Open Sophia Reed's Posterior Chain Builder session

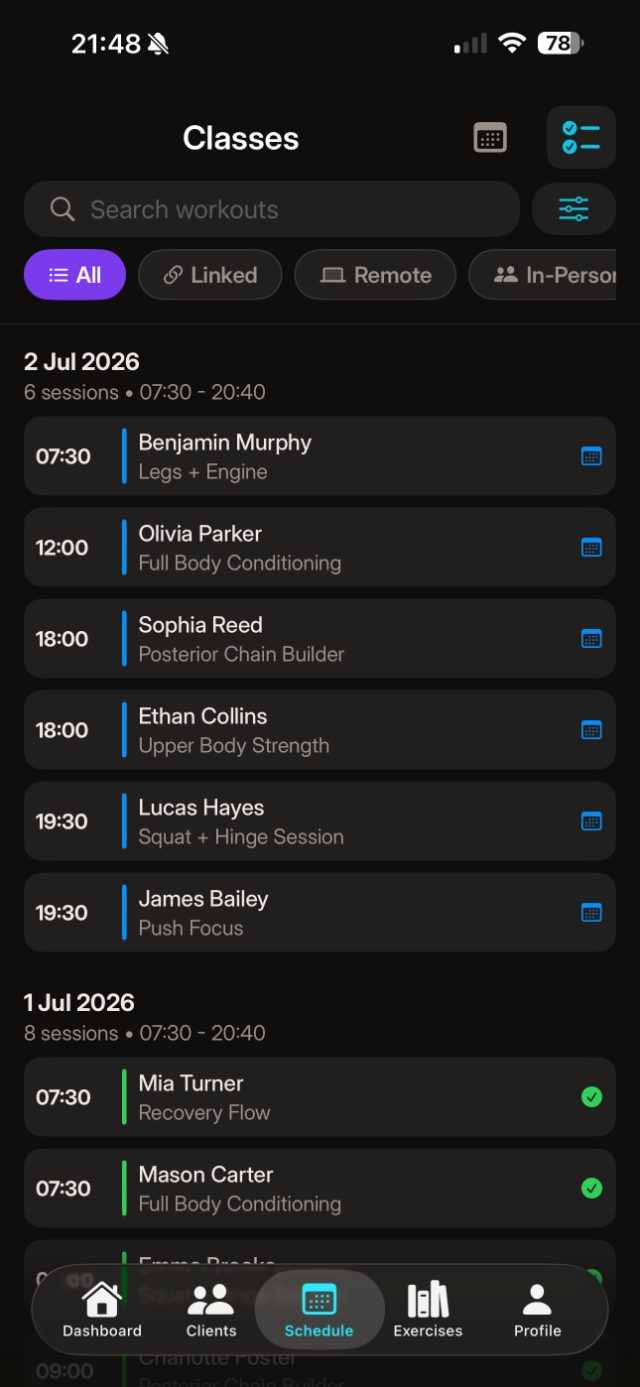pos(320,639)
